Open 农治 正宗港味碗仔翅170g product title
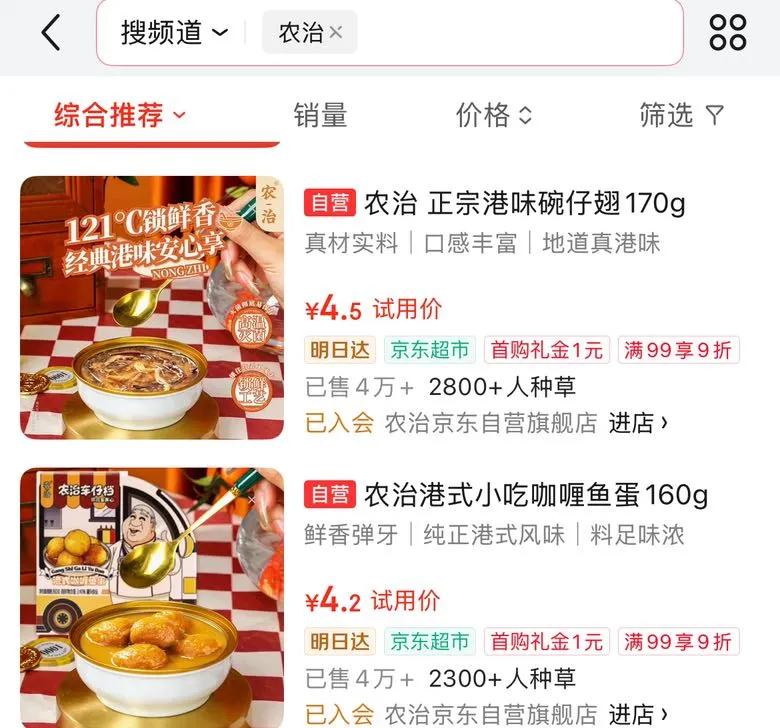Viewport: 780px width, 728px height. (x=524, y=203)
